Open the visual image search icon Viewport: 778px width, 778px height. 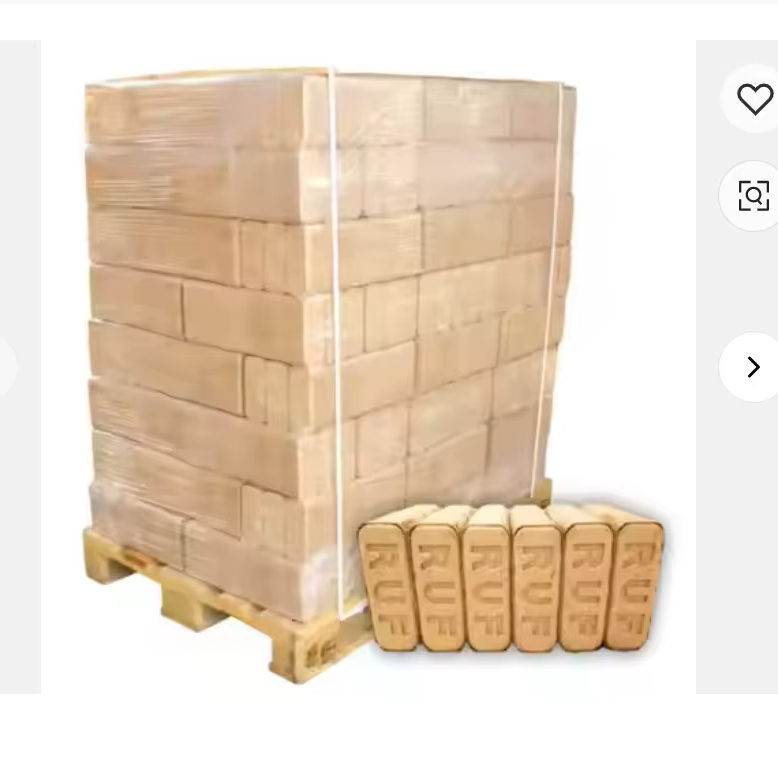(754, 195)
